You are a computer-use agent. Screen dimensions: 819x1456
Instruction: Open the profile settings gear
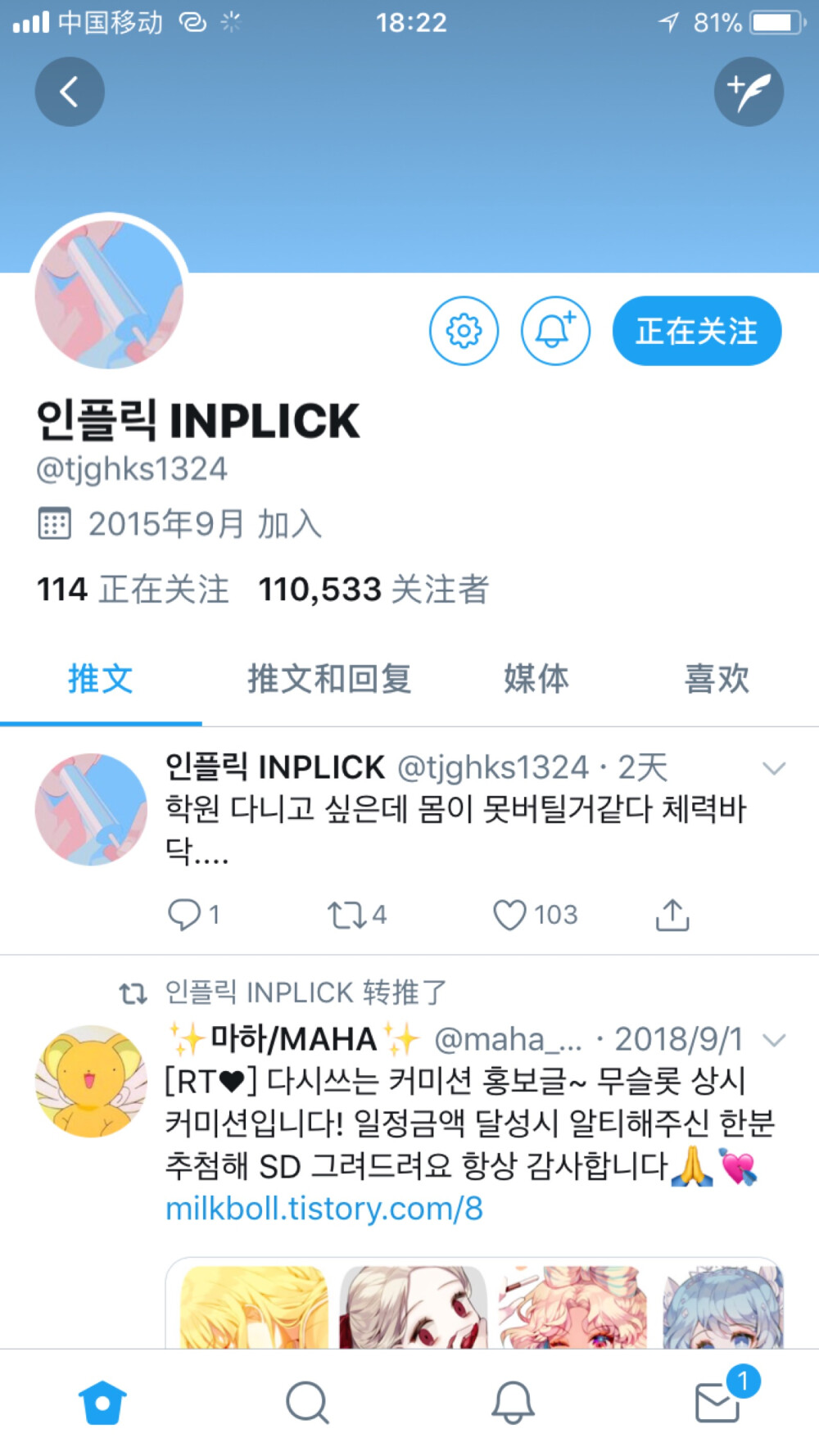point(464,331)
